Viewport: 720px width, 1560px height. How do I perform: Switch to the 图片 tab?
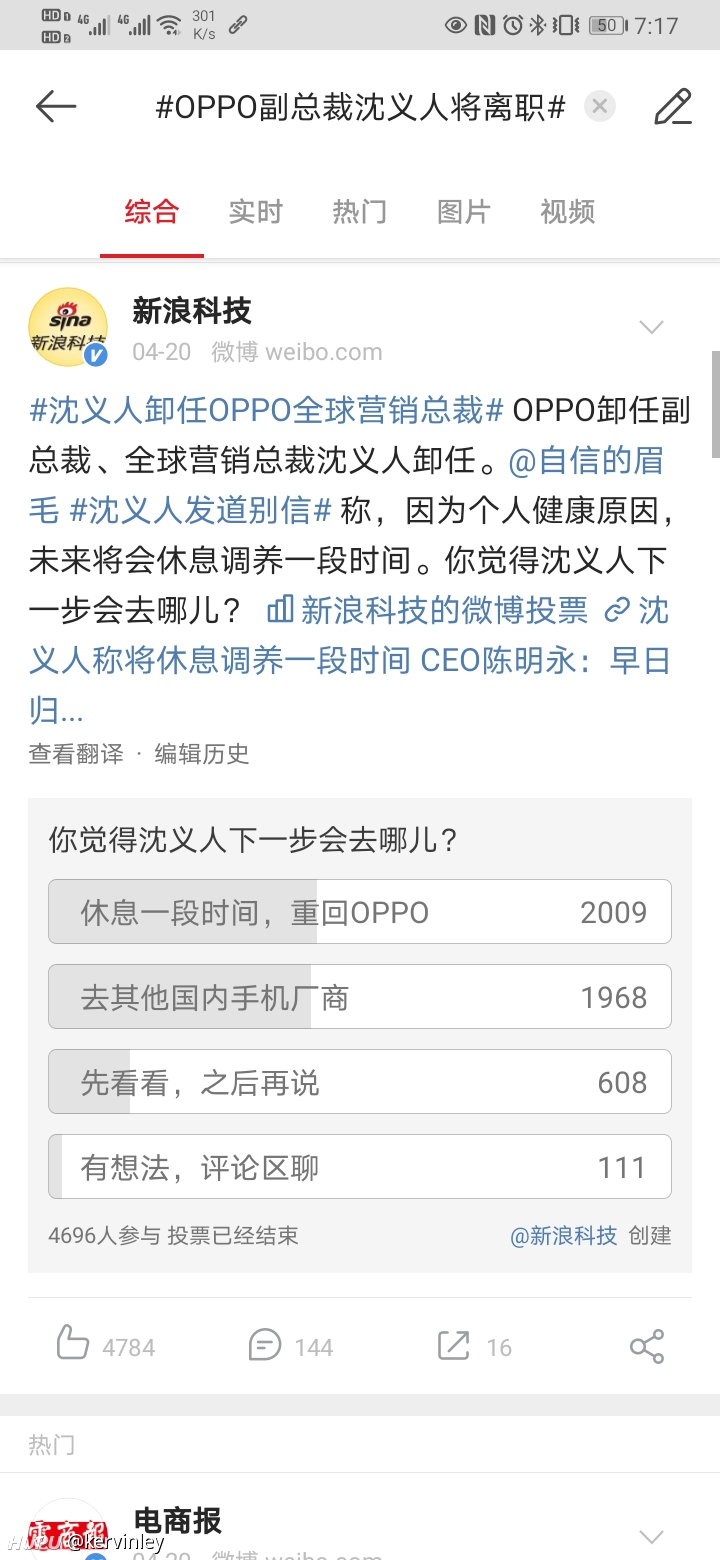[464, 212]
